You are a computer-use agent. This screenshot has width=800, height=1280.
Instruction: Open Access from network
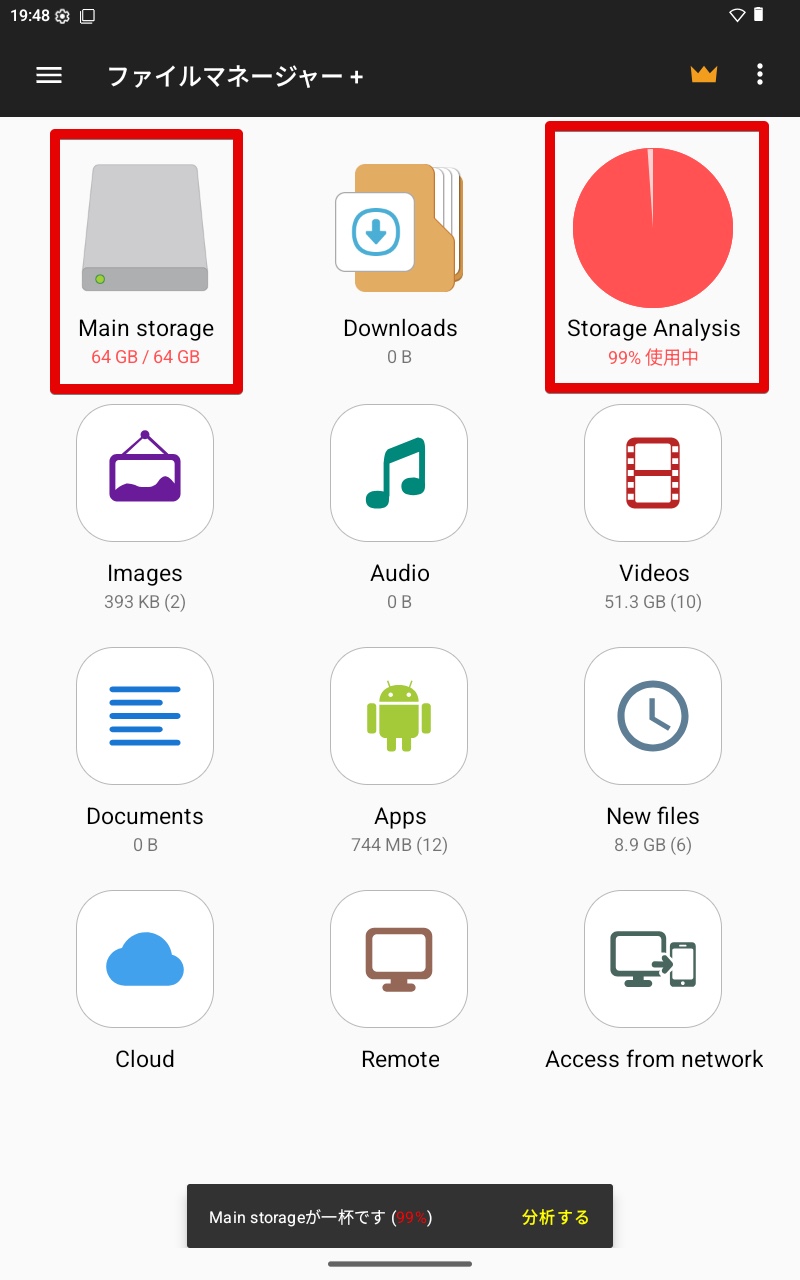click(653, 959)
